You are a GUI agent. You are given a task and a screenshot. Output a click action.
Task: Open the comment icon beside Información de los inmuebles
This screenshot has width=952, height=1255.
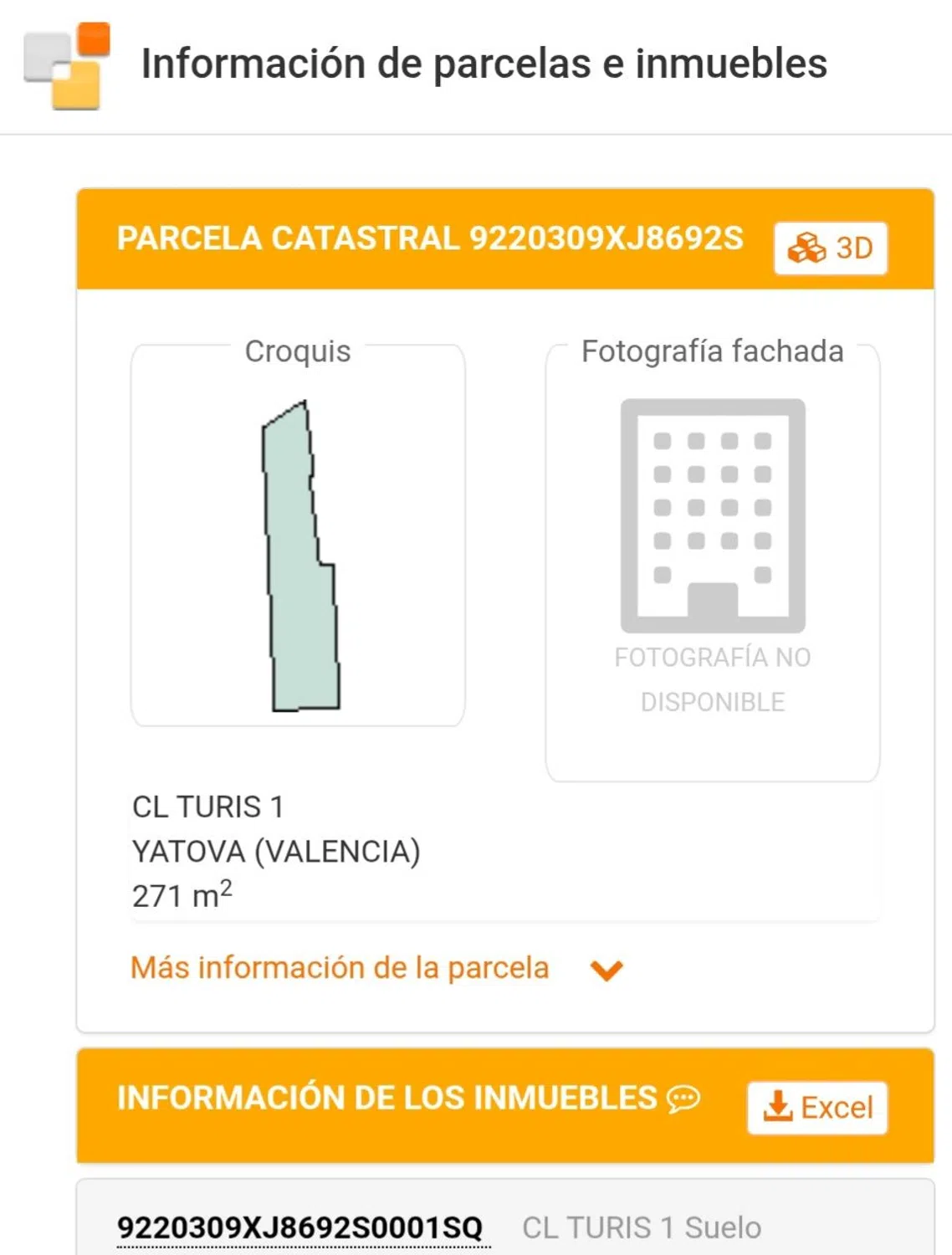coord(683,1099)
